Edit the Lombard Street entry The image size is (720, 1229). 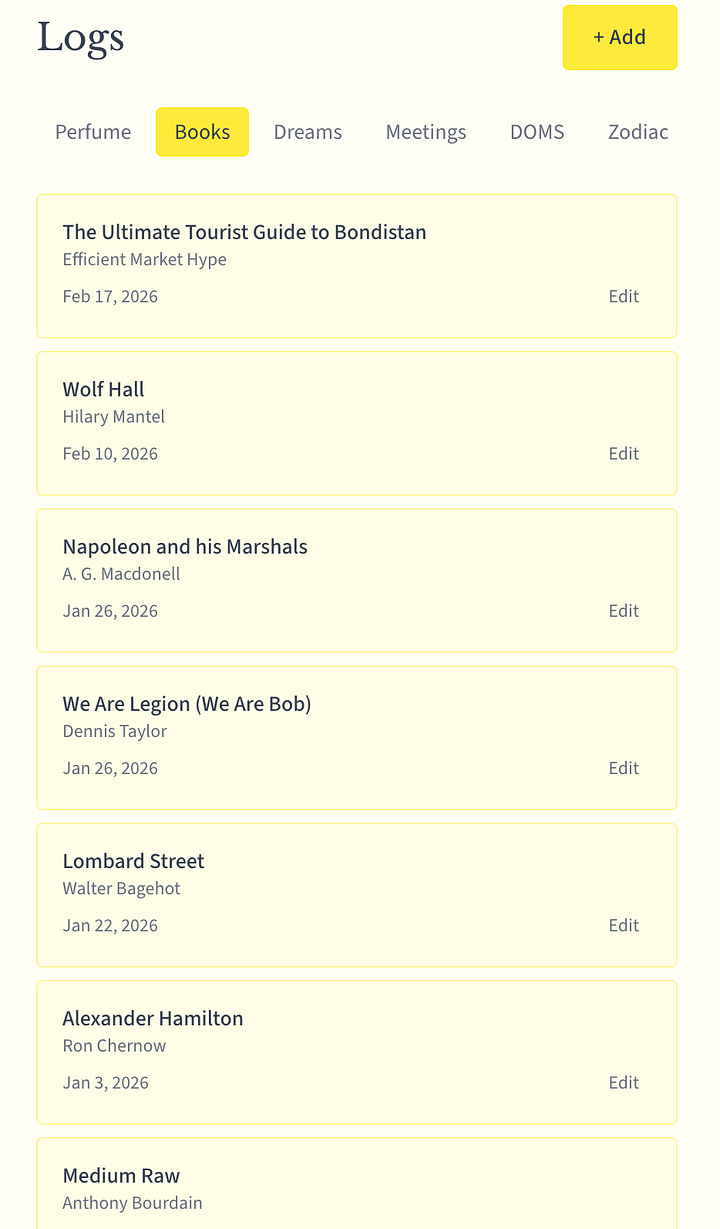click(x=623, y=925)
